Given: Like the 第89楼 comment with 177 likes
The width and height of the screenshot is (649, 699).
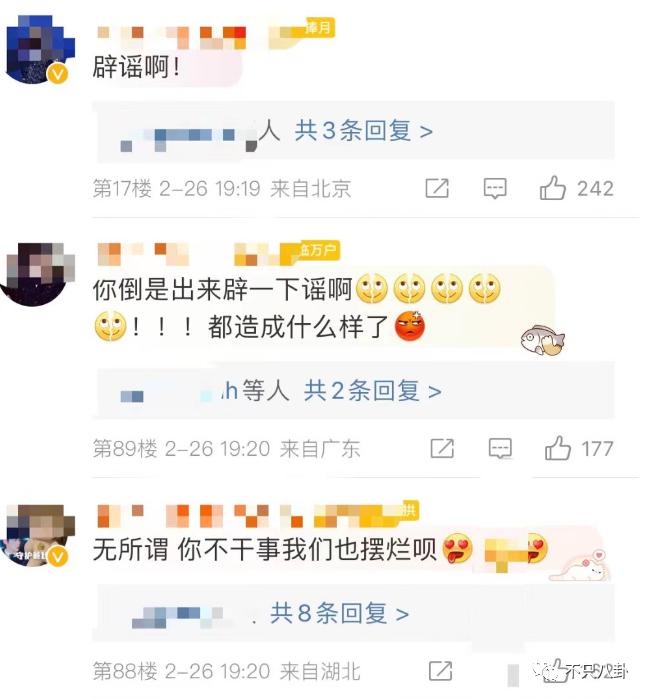Looking at the screenshot, I should [x=558, y=449].
